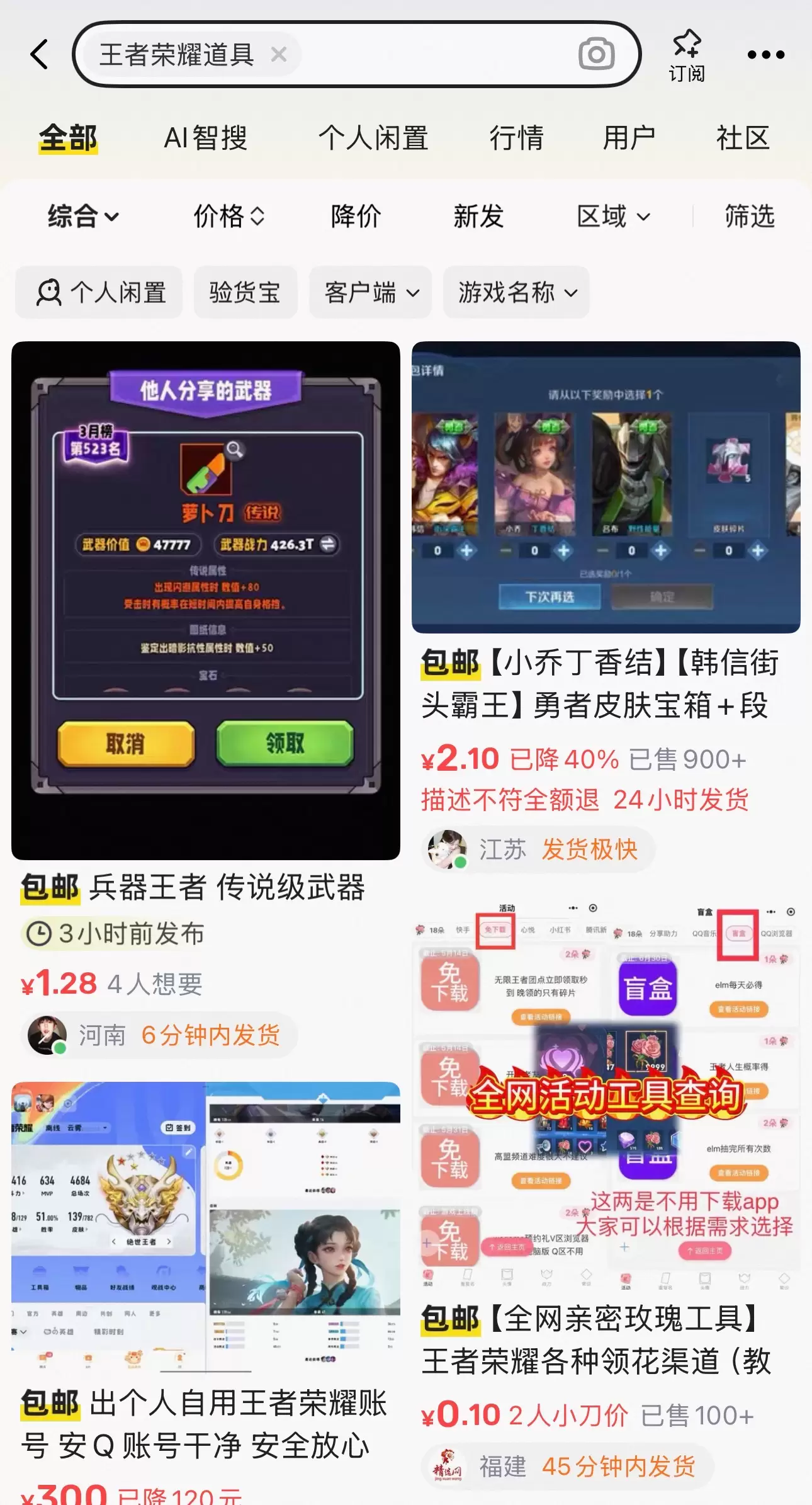This screenshot has width=812, height=1505.
Task: Open the three-dot overflow menu
Action: pyautogui.click(x=765, y=55)
